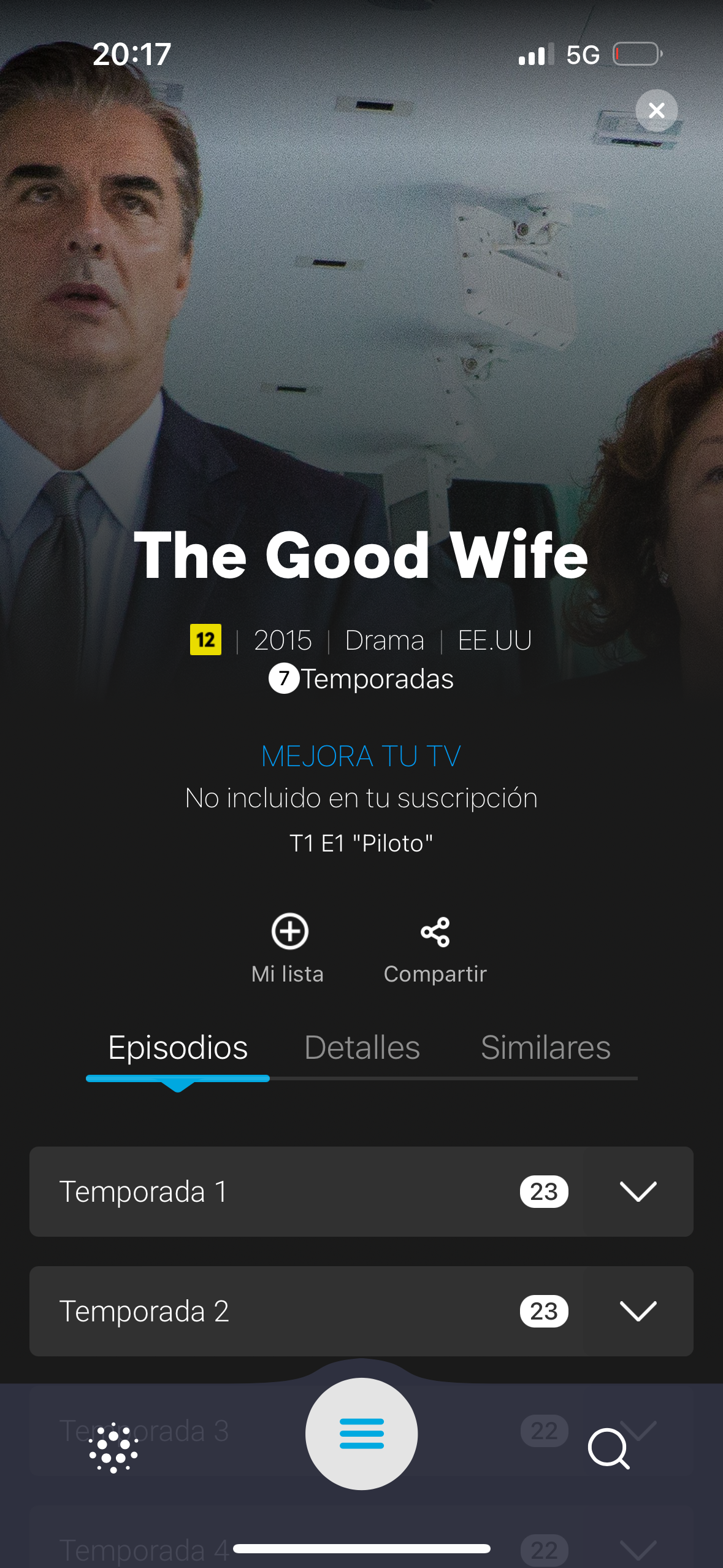Viewport: 723px width, 1568px height.
Task: Select the Episodios tab
Action: tap(178, 1047)
